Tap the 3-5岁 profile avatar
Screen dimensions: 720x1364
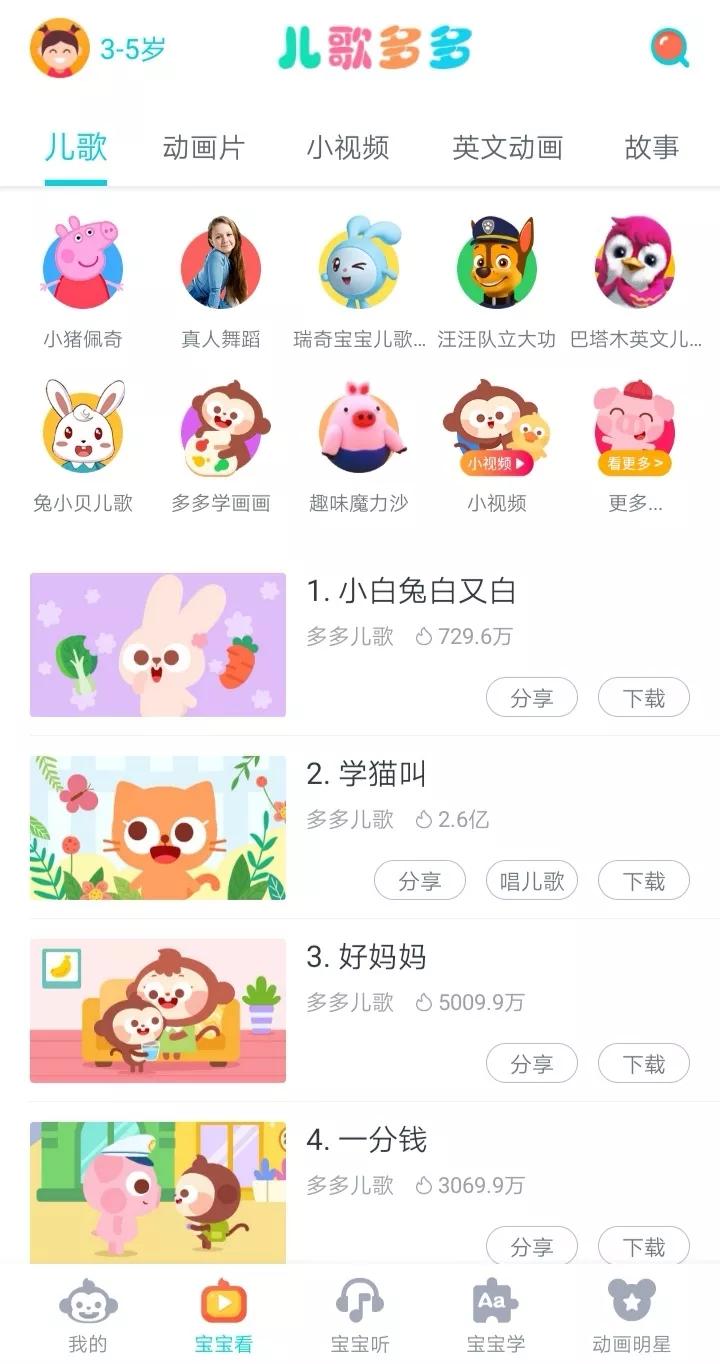(59, 48)
